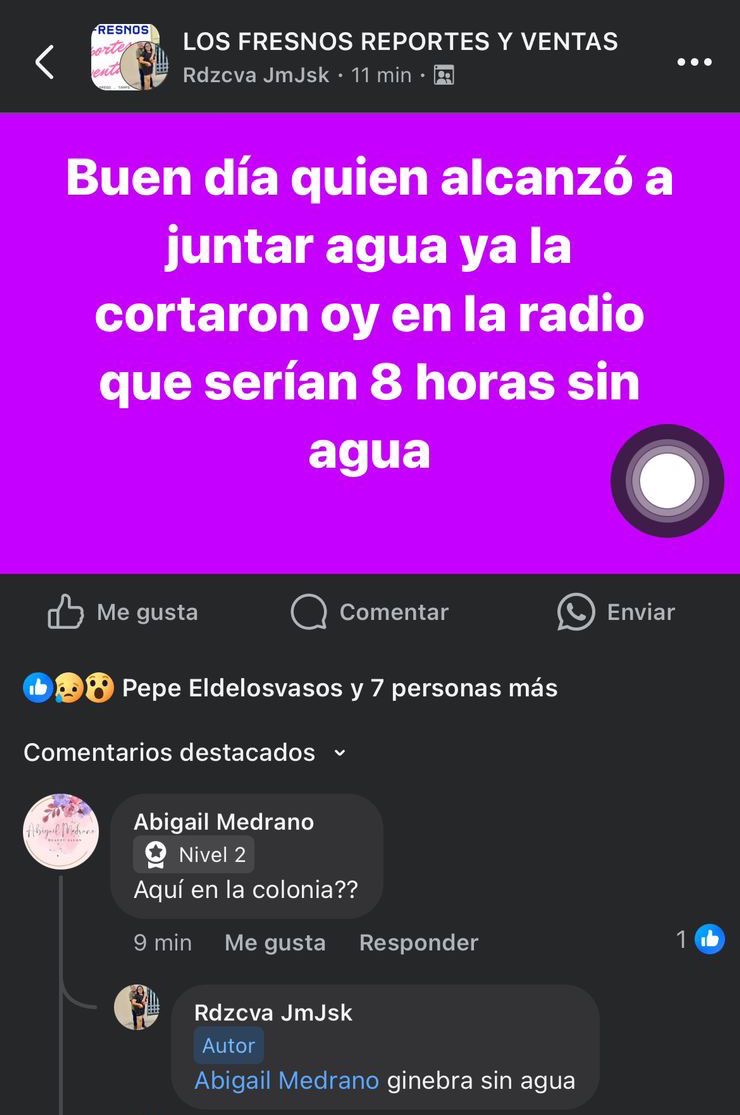Like the post with Me gusta
This screenshot has height=1115, width=740.
tap(123, 612)
